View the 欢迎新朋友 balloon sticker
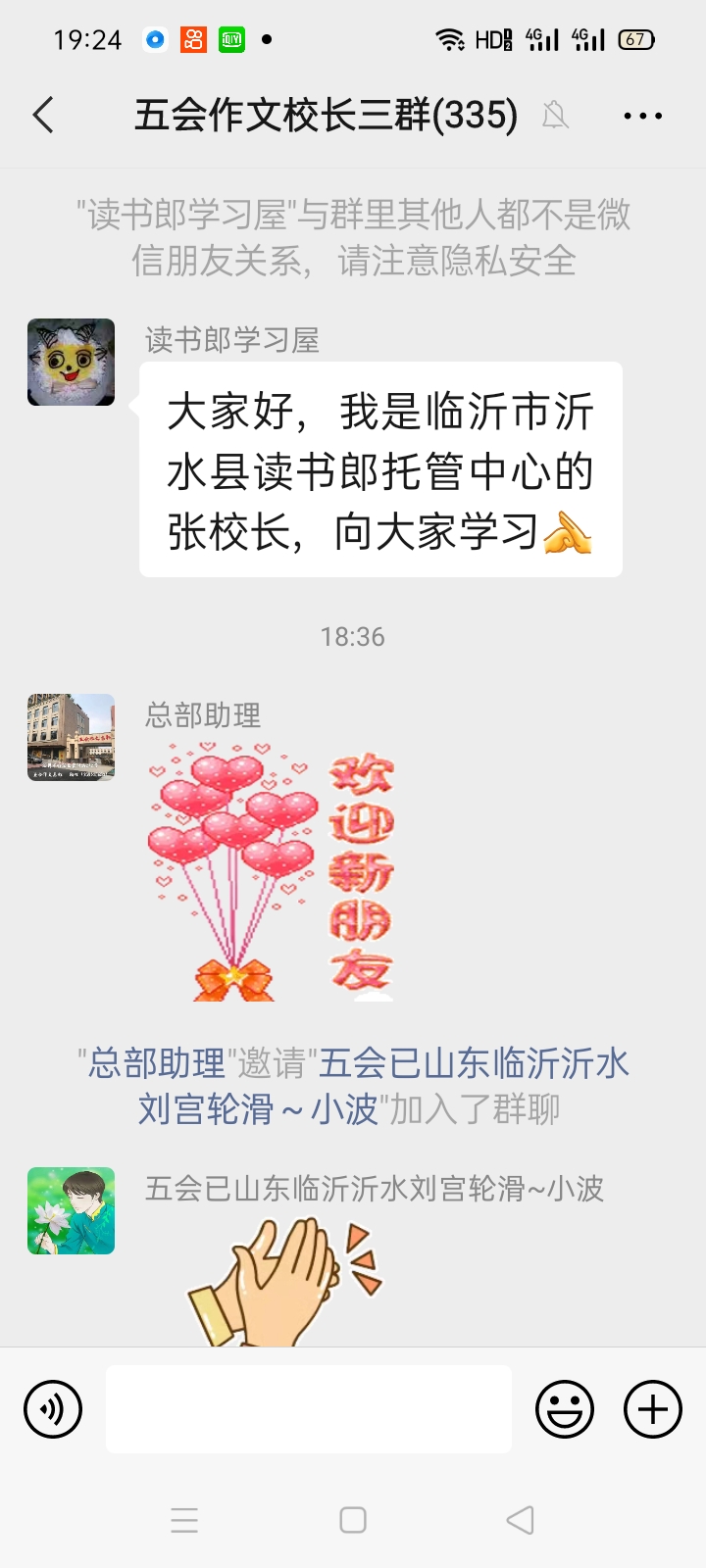The height and width of the screenshot is (1568, 706). (270, 872)
